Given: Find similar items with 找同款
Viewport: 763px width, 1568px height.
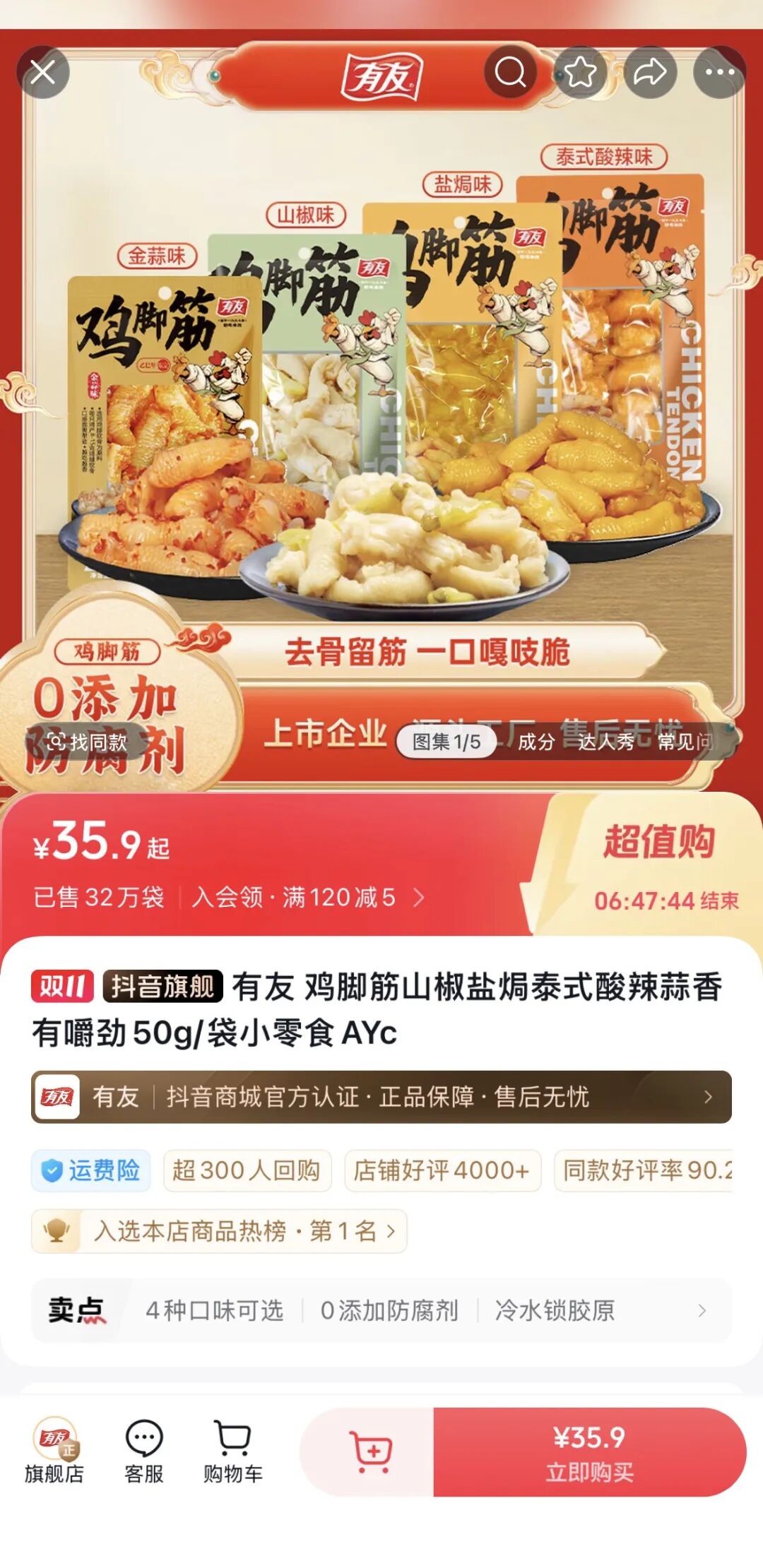Looking at the screenshot, I should [x=87, y=742].
